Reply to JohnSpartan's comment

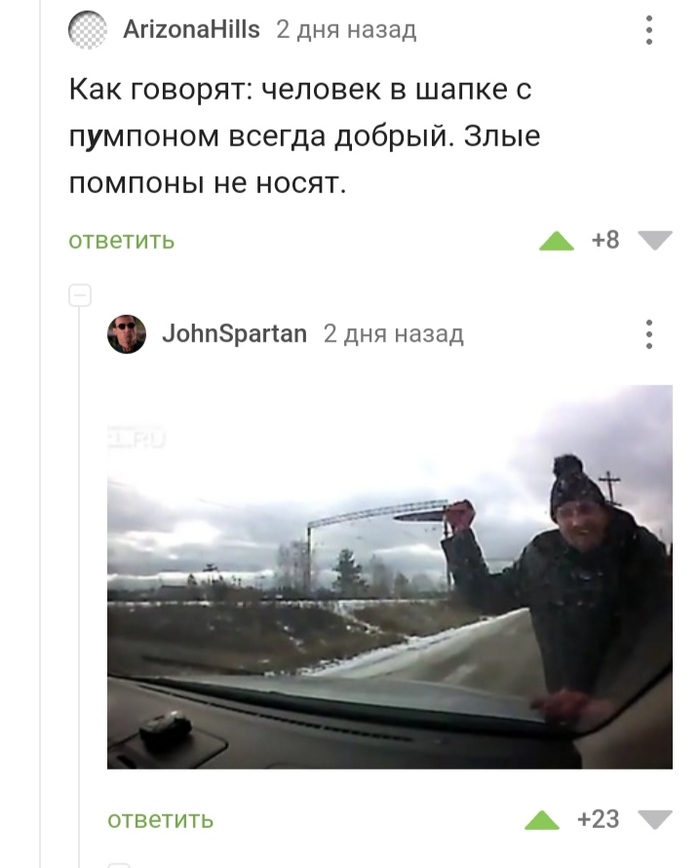pos(160,820)
